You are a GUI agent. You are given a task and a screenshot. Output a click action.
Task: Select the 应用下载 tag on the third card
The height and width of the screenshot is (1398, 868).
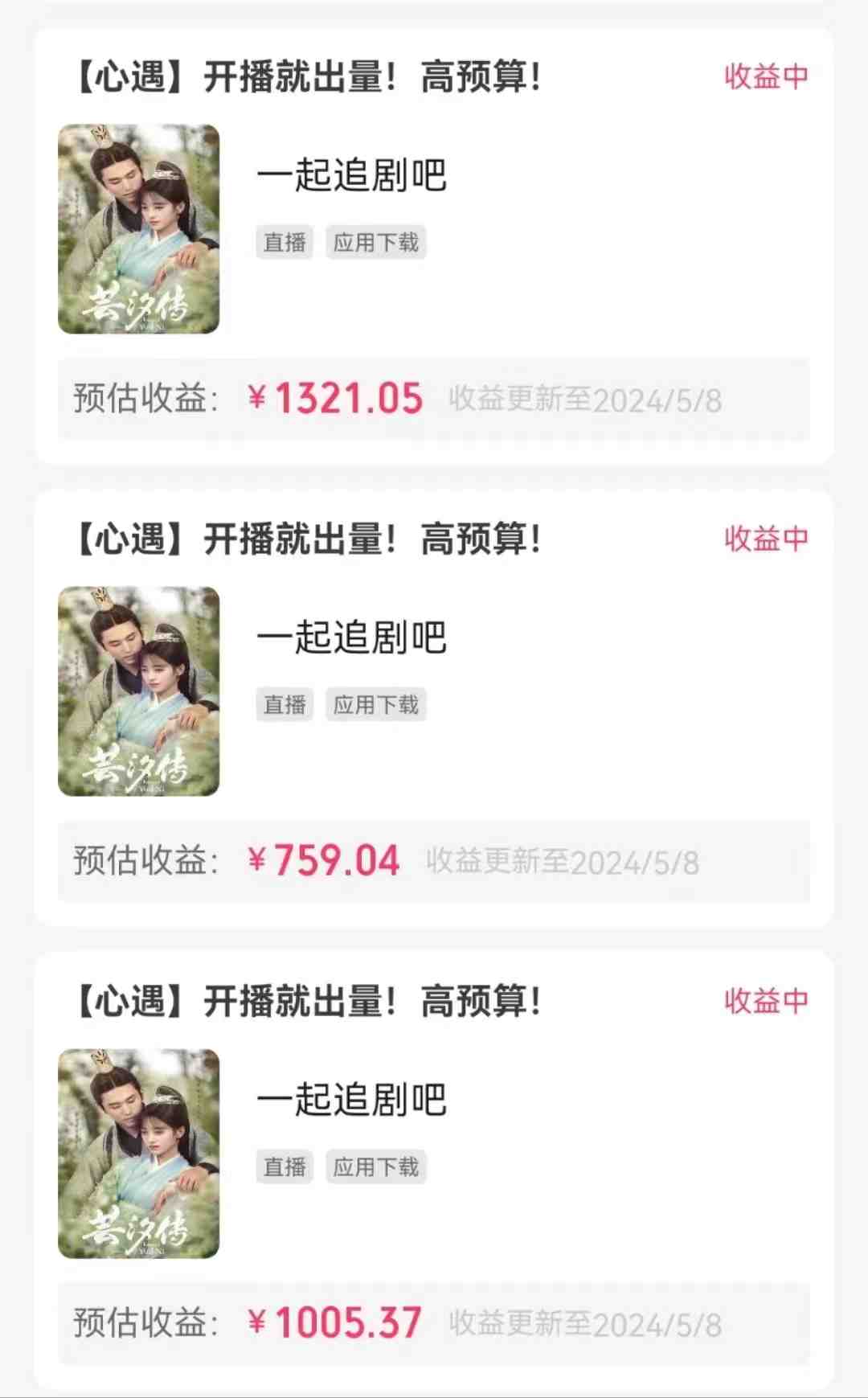pos(377,1166)
